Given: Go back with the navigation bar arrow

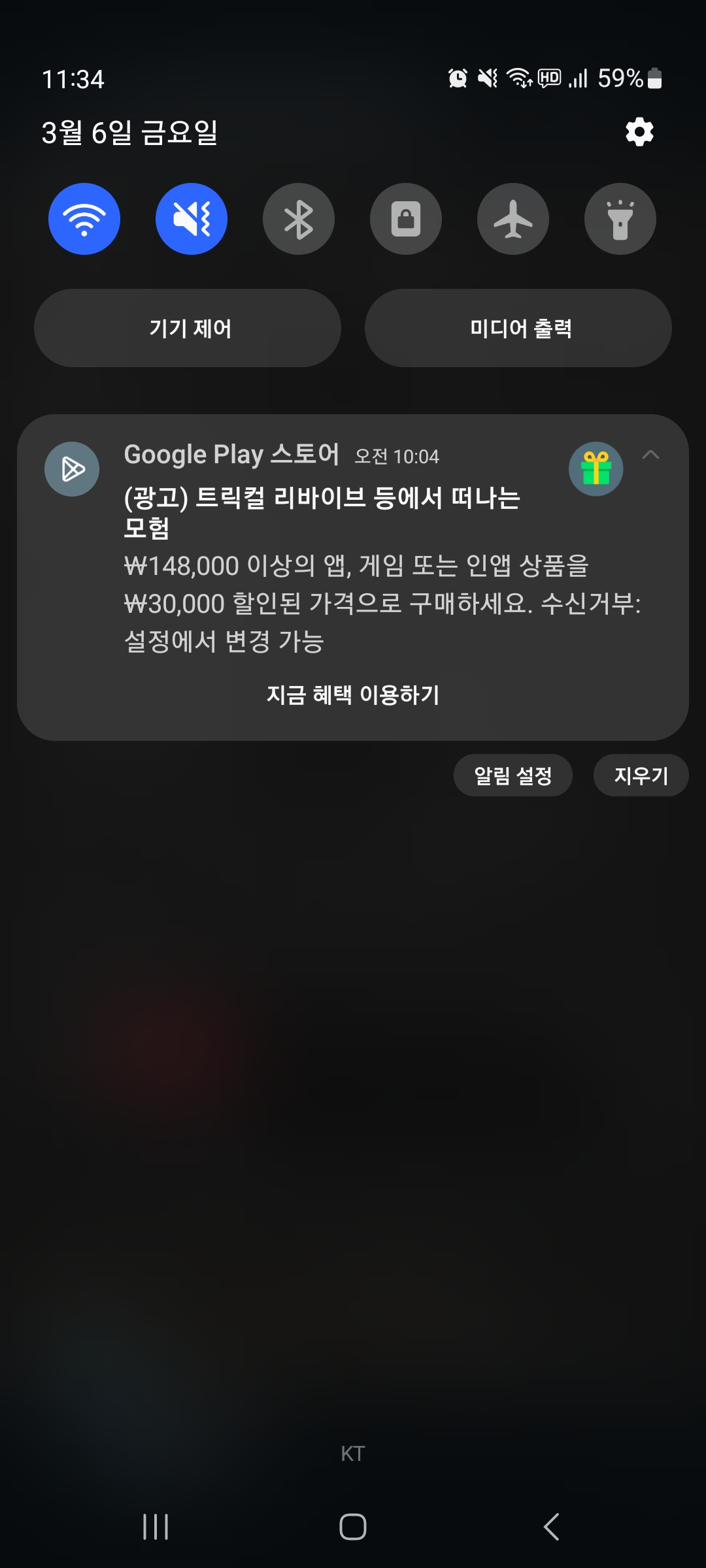Looking at the screenshot, I should [x=551, y=1527].
